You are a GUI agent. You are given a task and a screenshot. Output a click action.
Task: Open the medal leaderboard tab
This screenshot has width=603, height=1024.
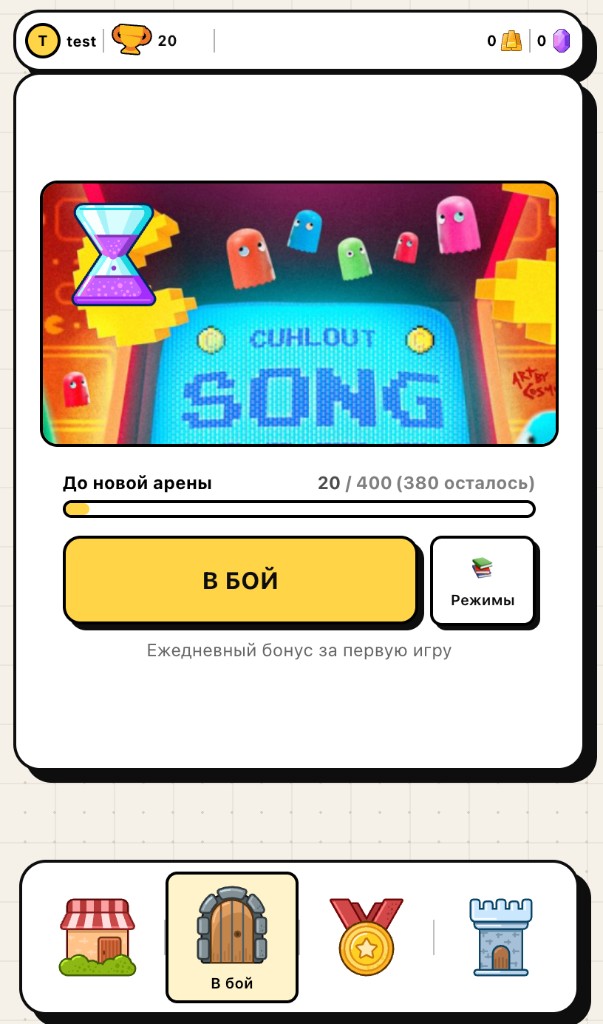(x=366, y=937)
